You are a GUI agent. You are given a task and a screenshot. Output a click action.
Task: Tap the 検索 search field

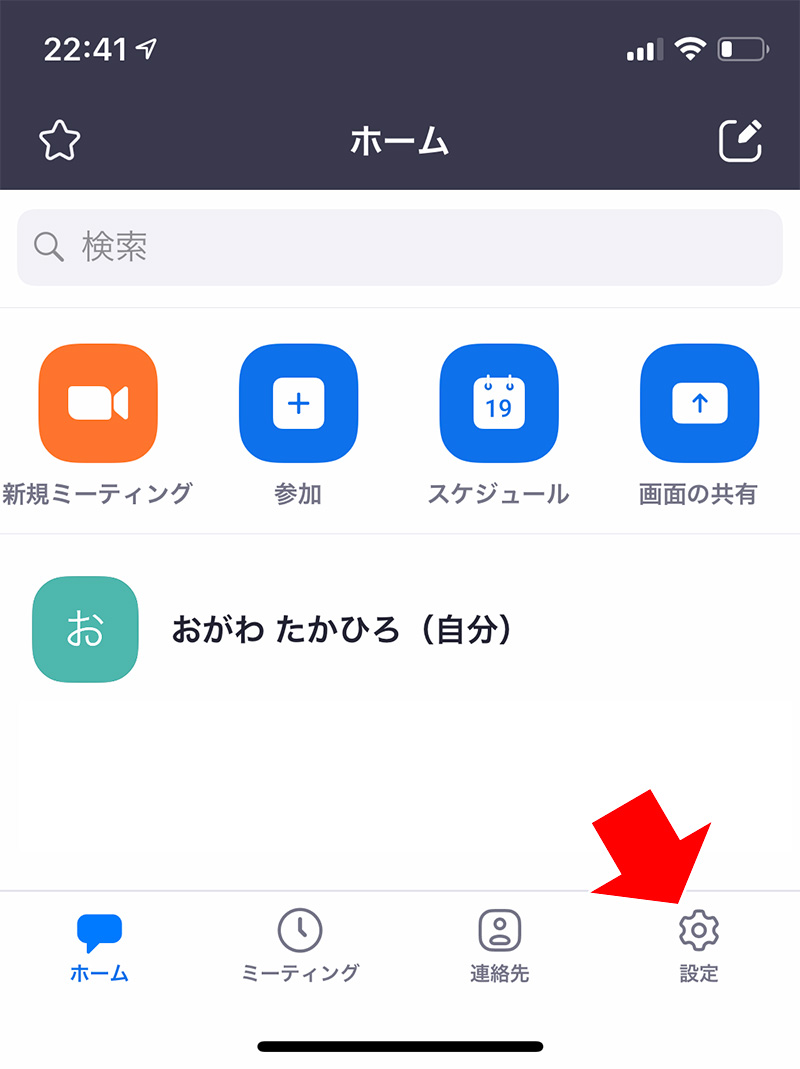pyautogui.click(x=400, y=247)
